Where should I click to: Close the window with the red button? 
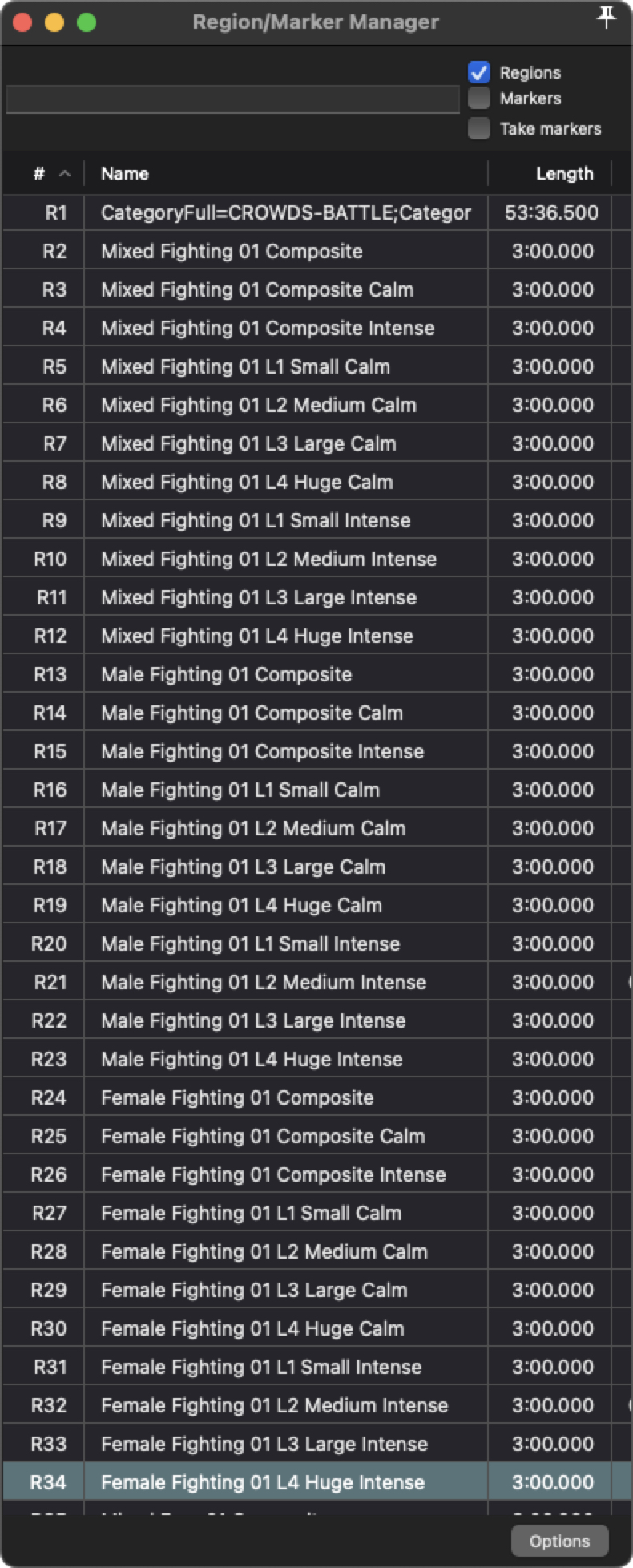point(22,22)
